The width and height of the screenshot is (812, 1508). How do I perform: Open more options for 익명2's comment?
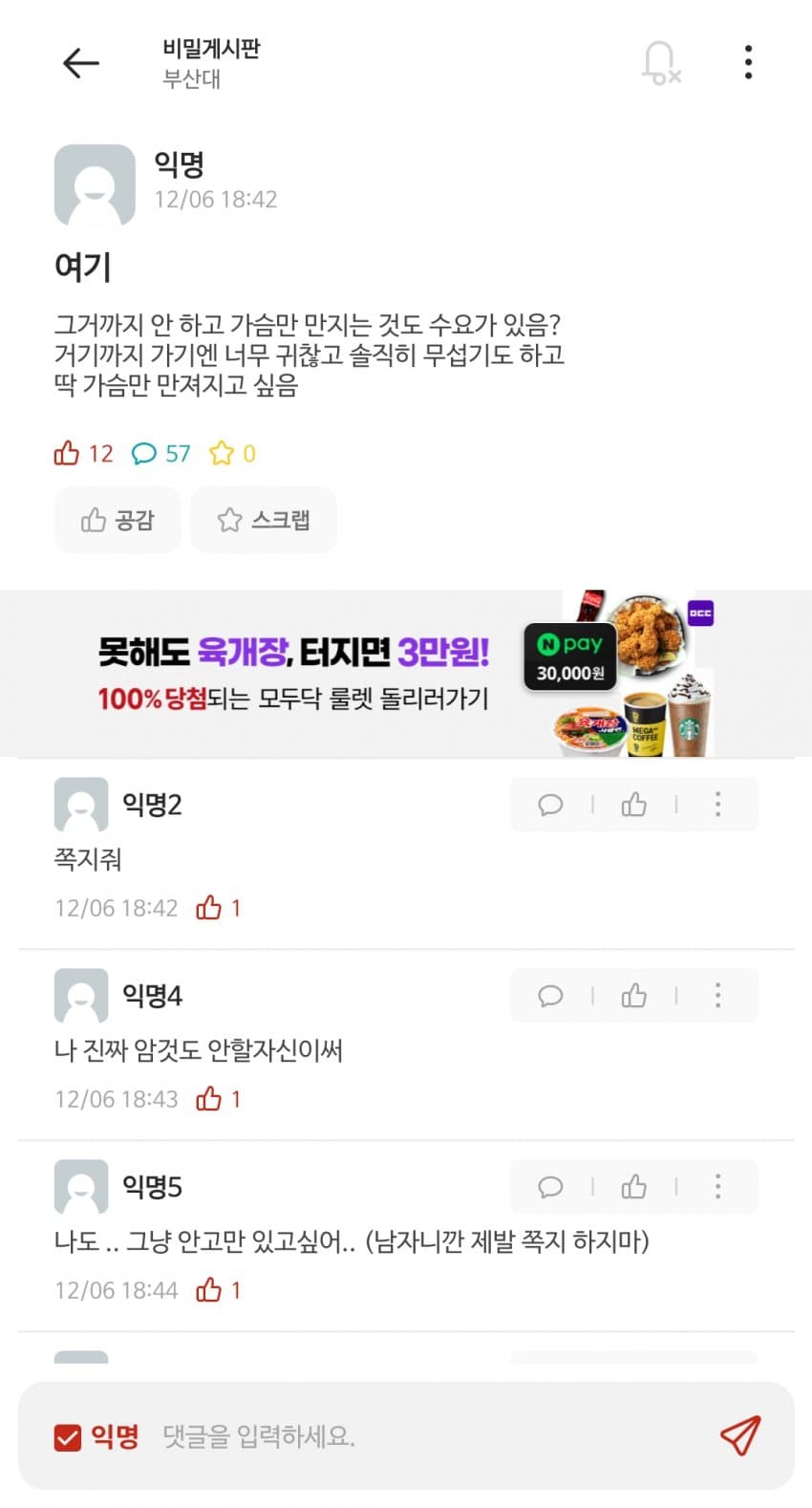click(717, 805)
